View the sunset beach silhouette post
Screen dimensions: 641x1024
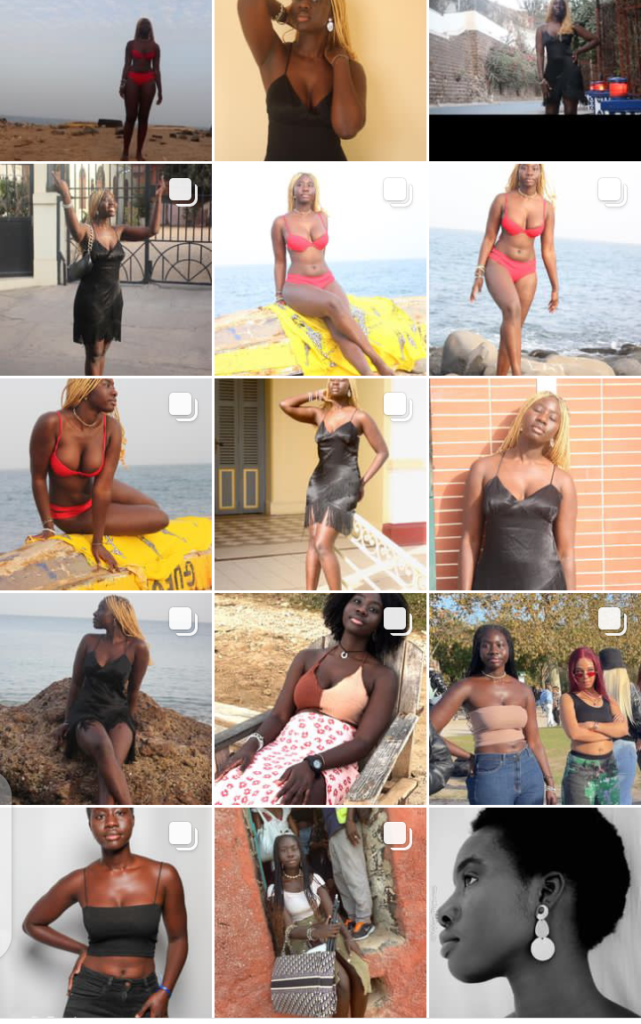106,80
